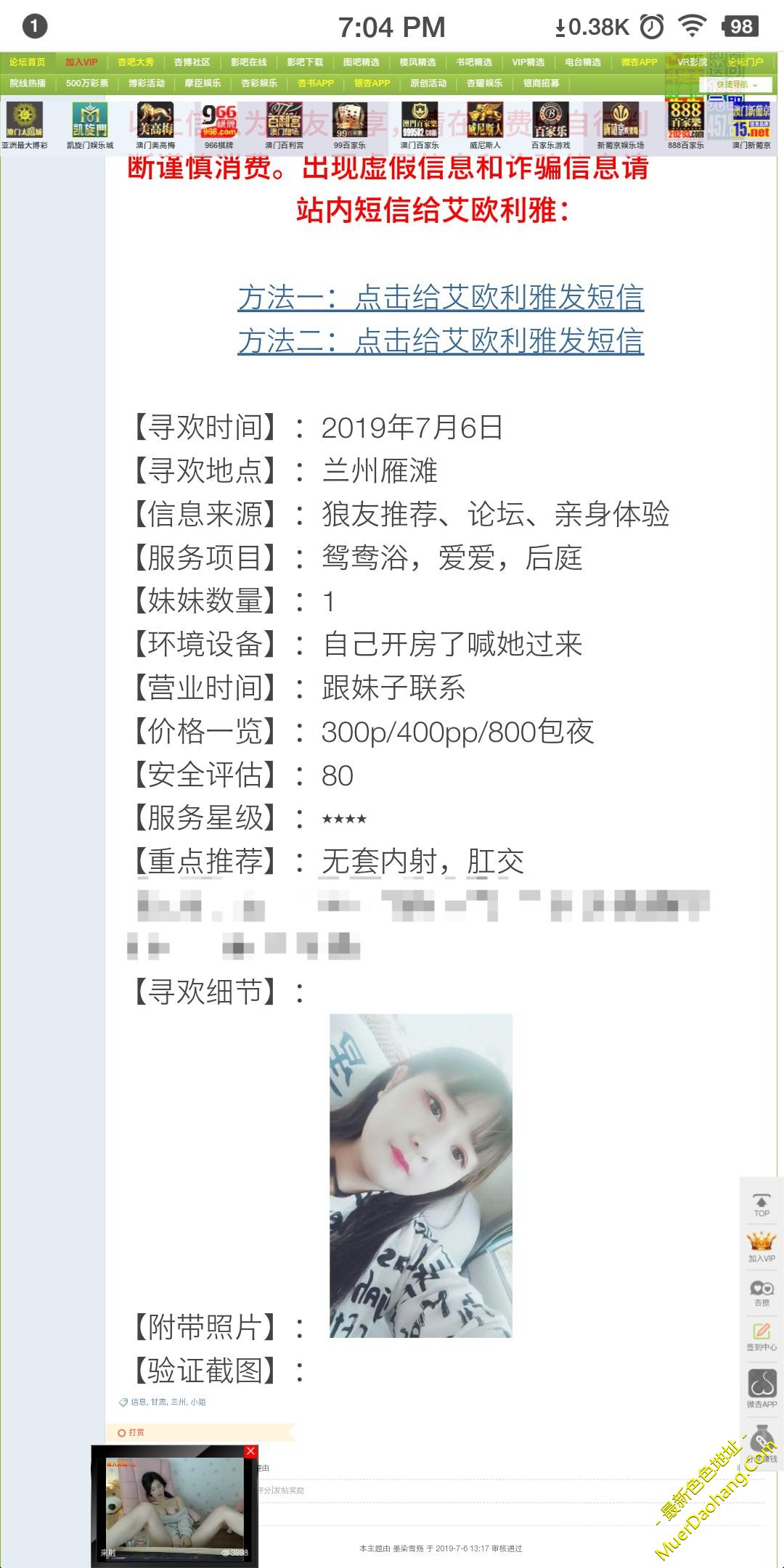Open the 电台精选 navigation item
This screenshot has width=784, height=1568.
click(x=583, y=62)
